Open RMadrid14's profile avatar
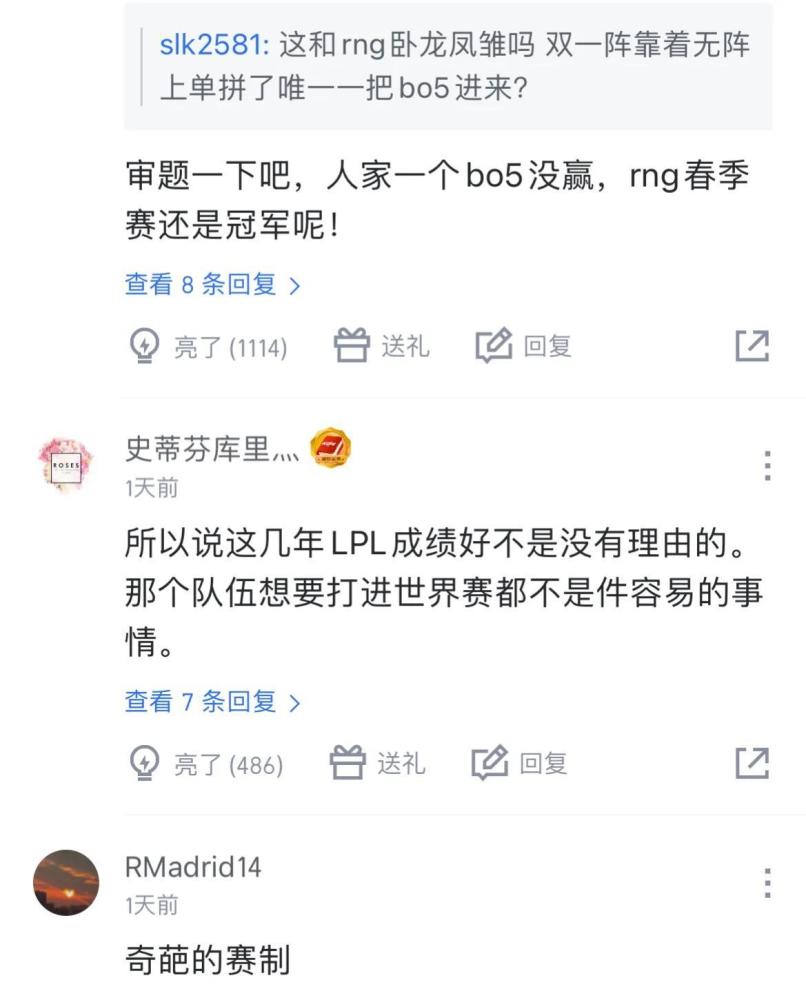Screen dimensions: 806x1000 point(67,883)
